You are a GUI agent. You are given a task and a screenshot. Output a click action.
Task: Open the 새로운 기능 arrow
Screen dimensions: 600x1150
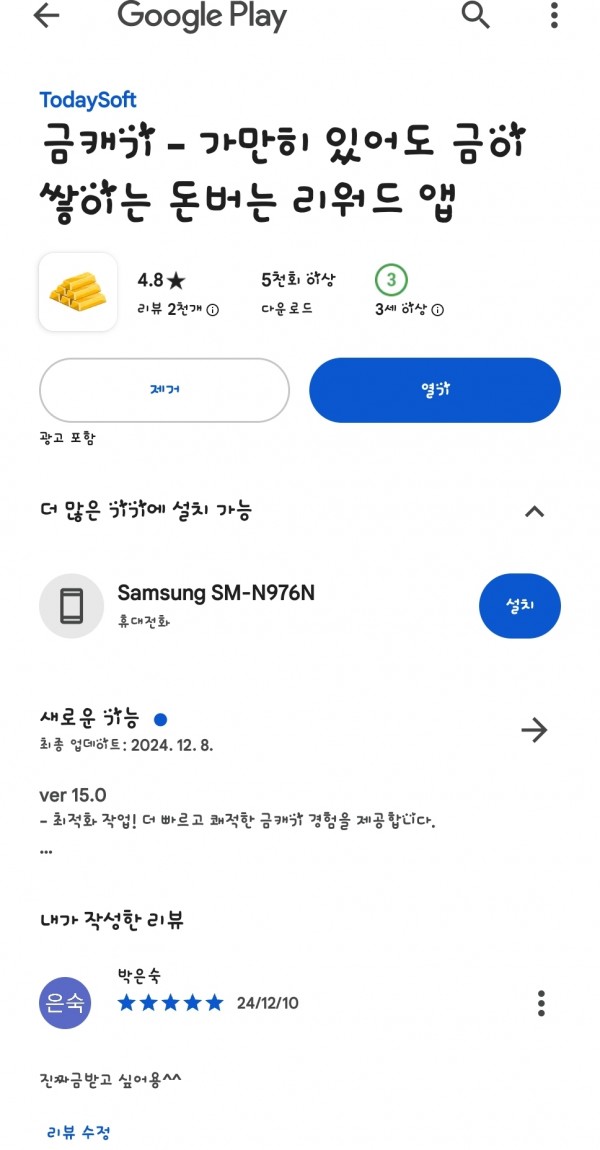(x=534, y=730)
